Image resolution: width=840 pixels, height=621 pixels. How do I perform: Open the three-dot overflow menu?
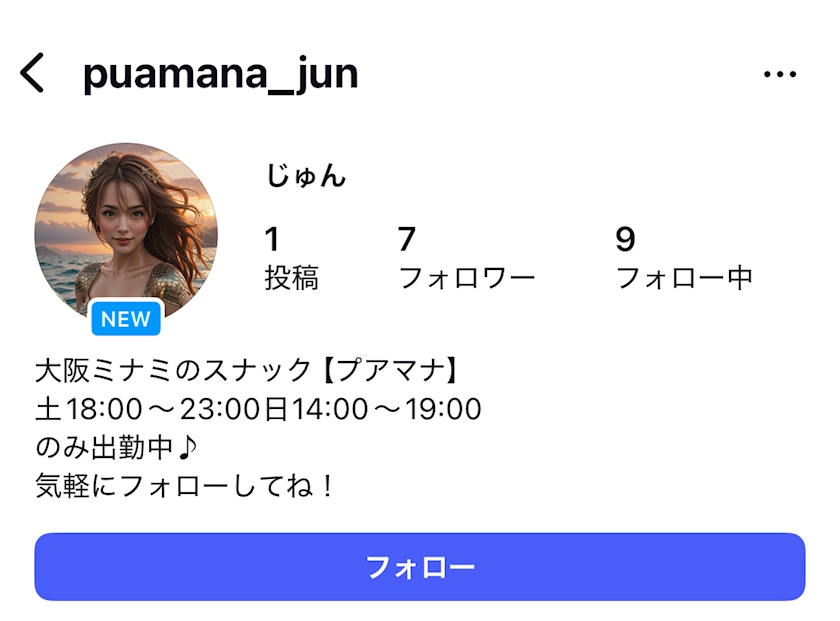coord(779,74)
